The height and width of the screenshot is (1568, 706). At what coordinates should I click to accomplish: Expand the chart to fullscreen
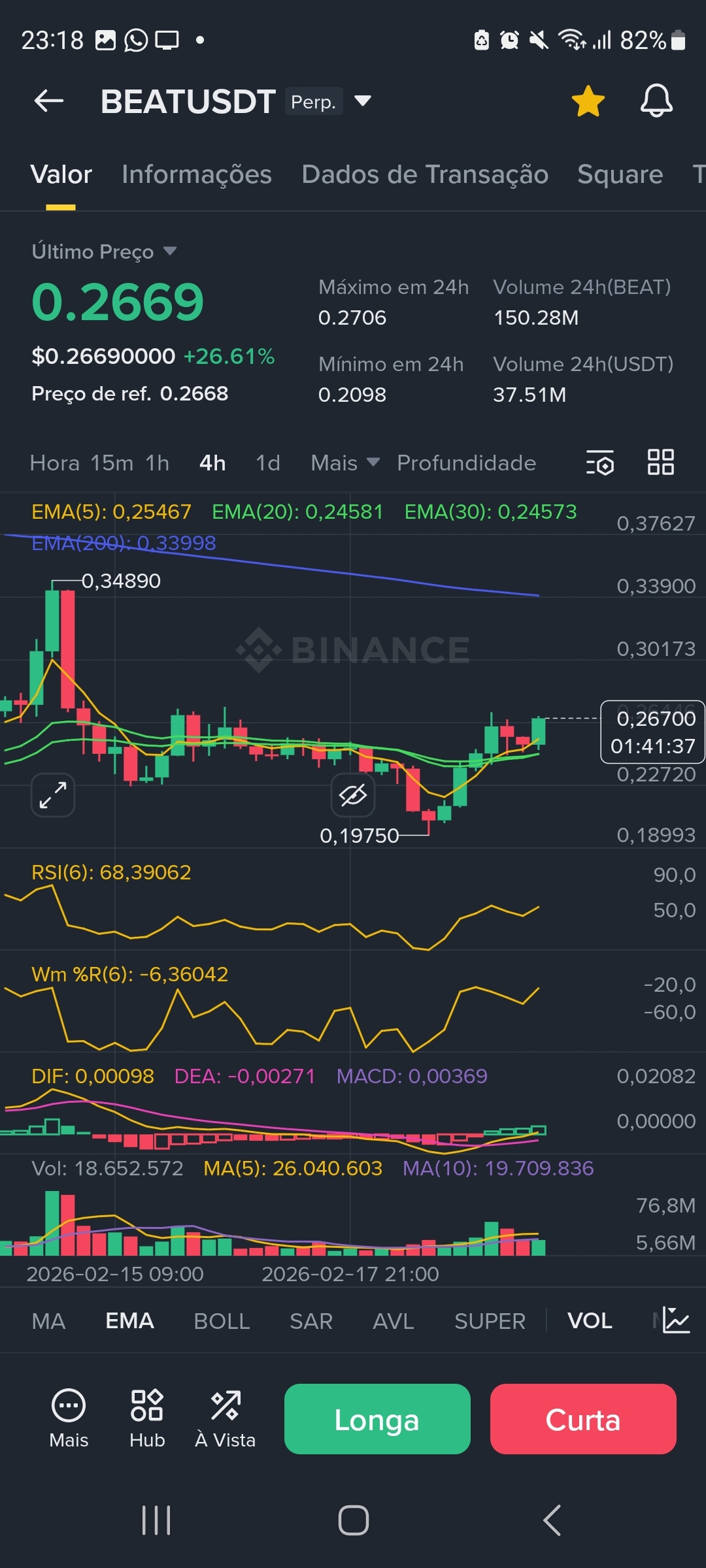coord(53,795)
